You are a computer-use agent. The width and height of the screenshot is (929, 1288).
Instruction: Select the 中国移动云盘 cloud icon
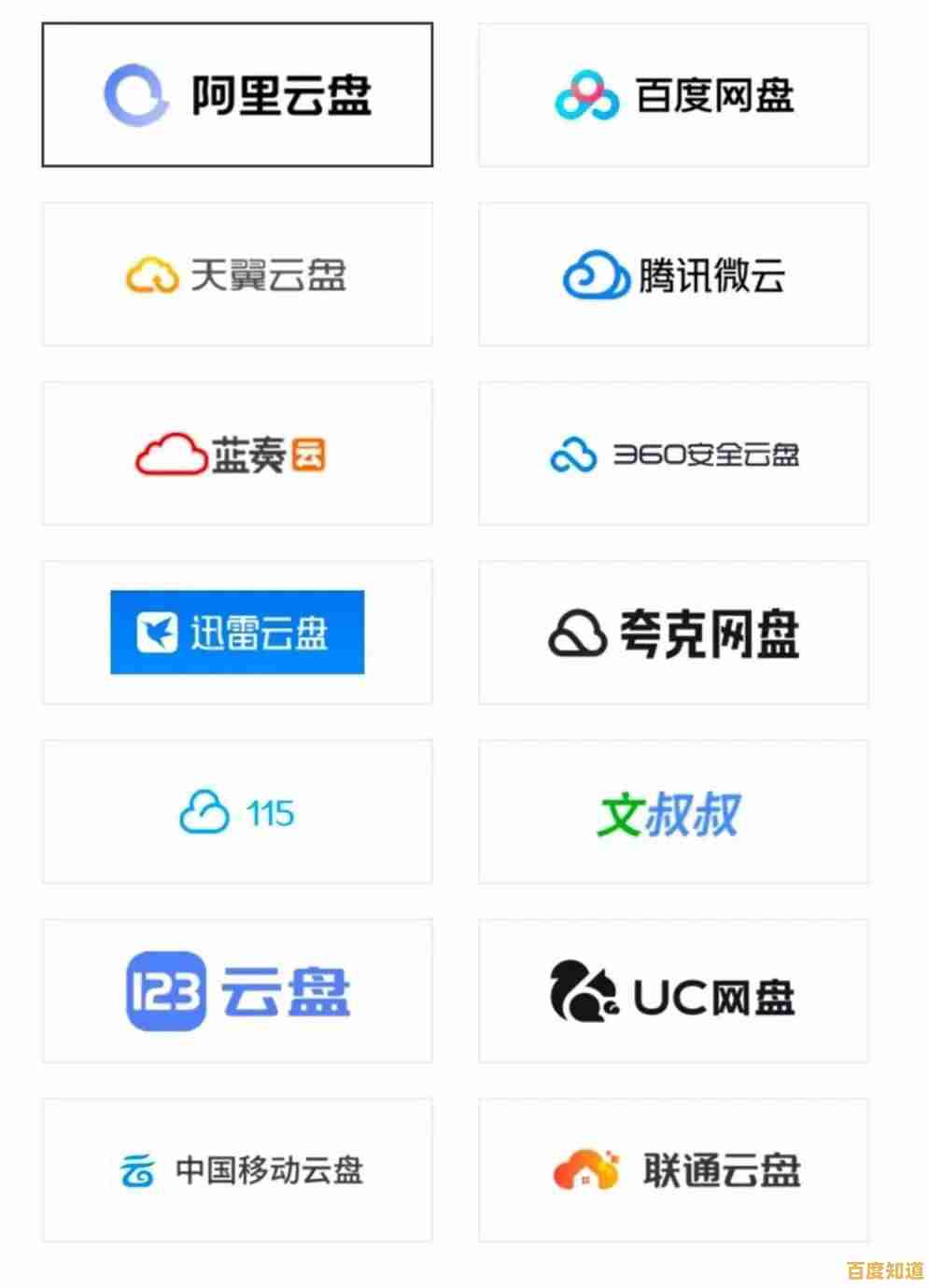pyautogui.click(x=135, y=1169)
